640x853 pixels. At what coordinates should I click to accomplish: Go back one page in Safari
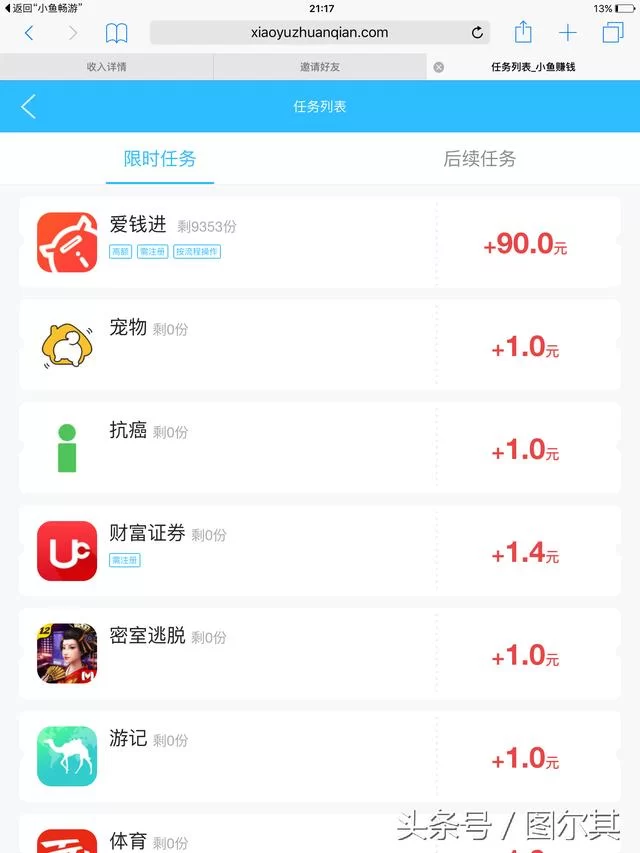coord(29,33)
